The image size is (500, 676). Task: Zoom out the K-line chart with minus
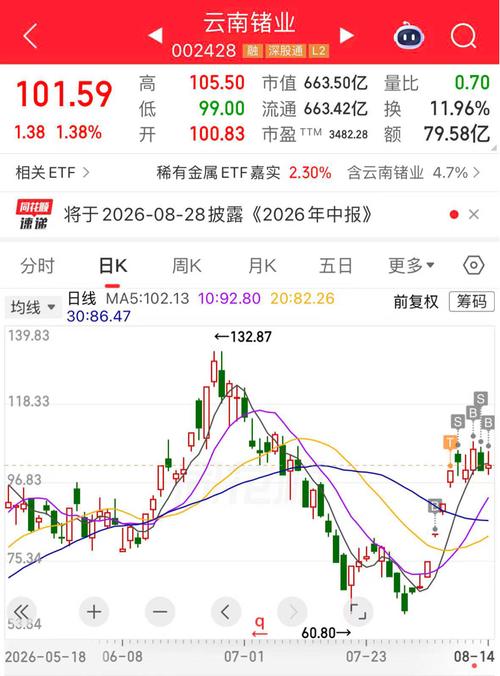pyautogui.click(x=160, y=611)
